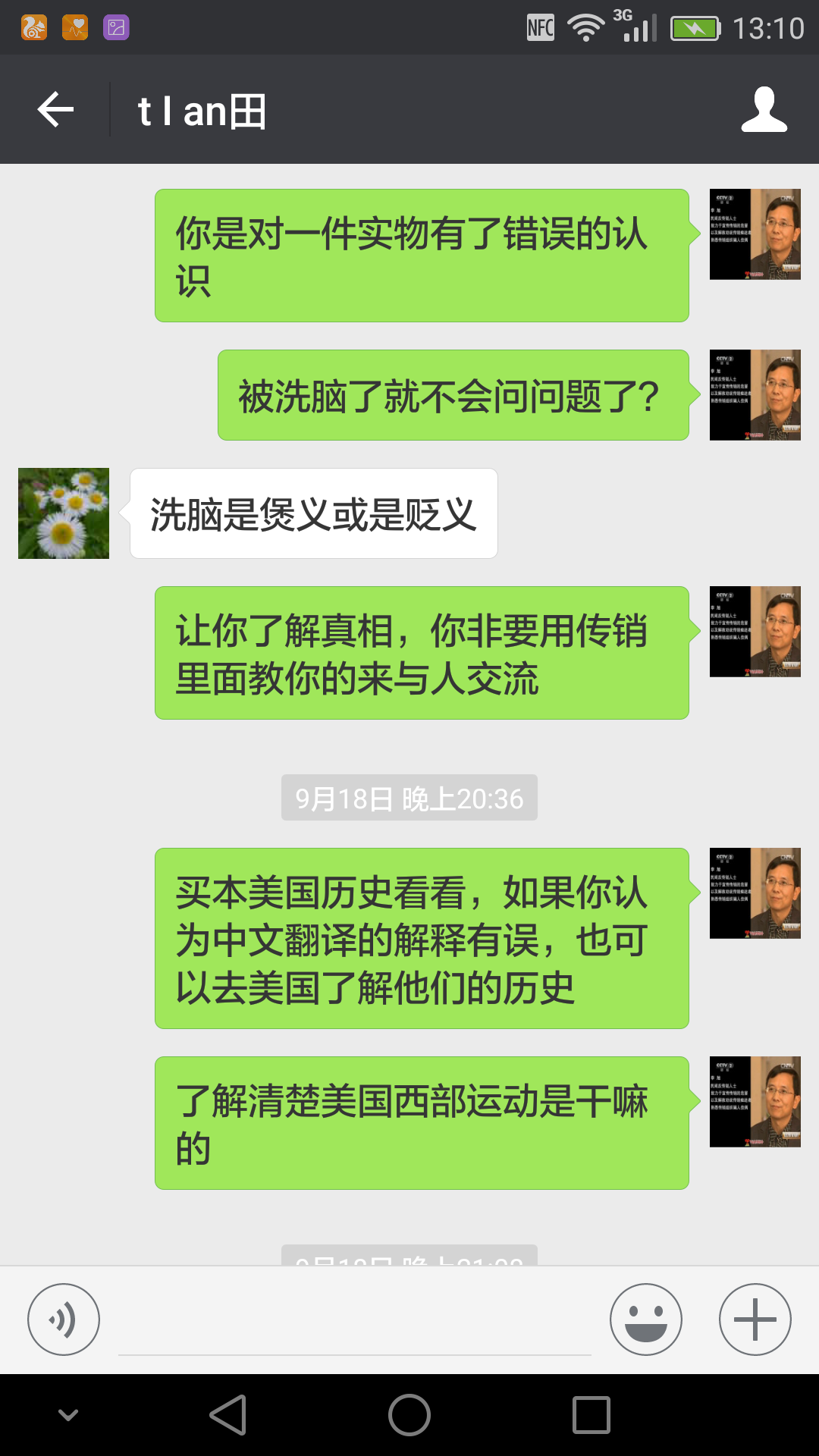Go back from chat with t I an田
Screen dimensions: 819x1456
[x=55, y=110]
